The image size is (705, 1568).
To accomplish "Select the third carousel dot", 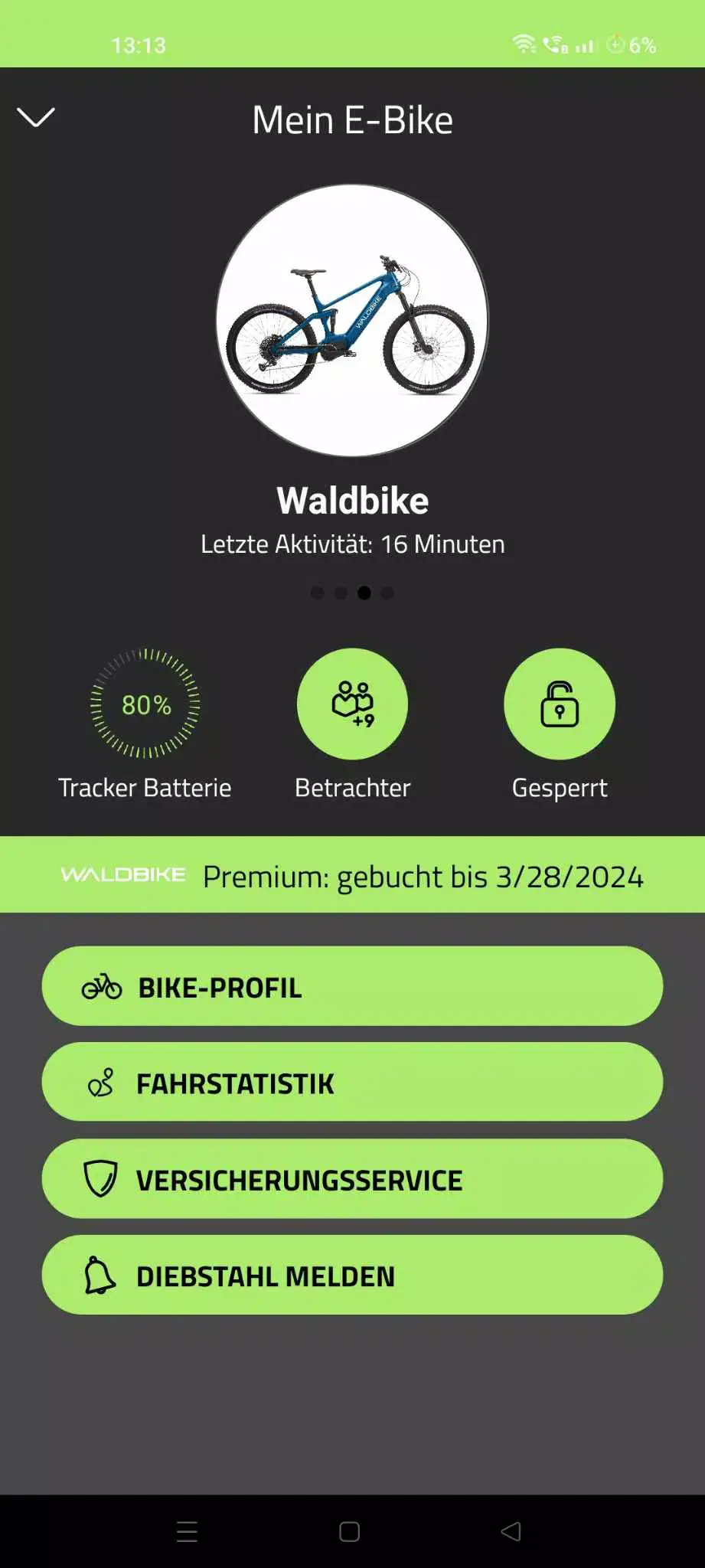I will click(362, 592).
